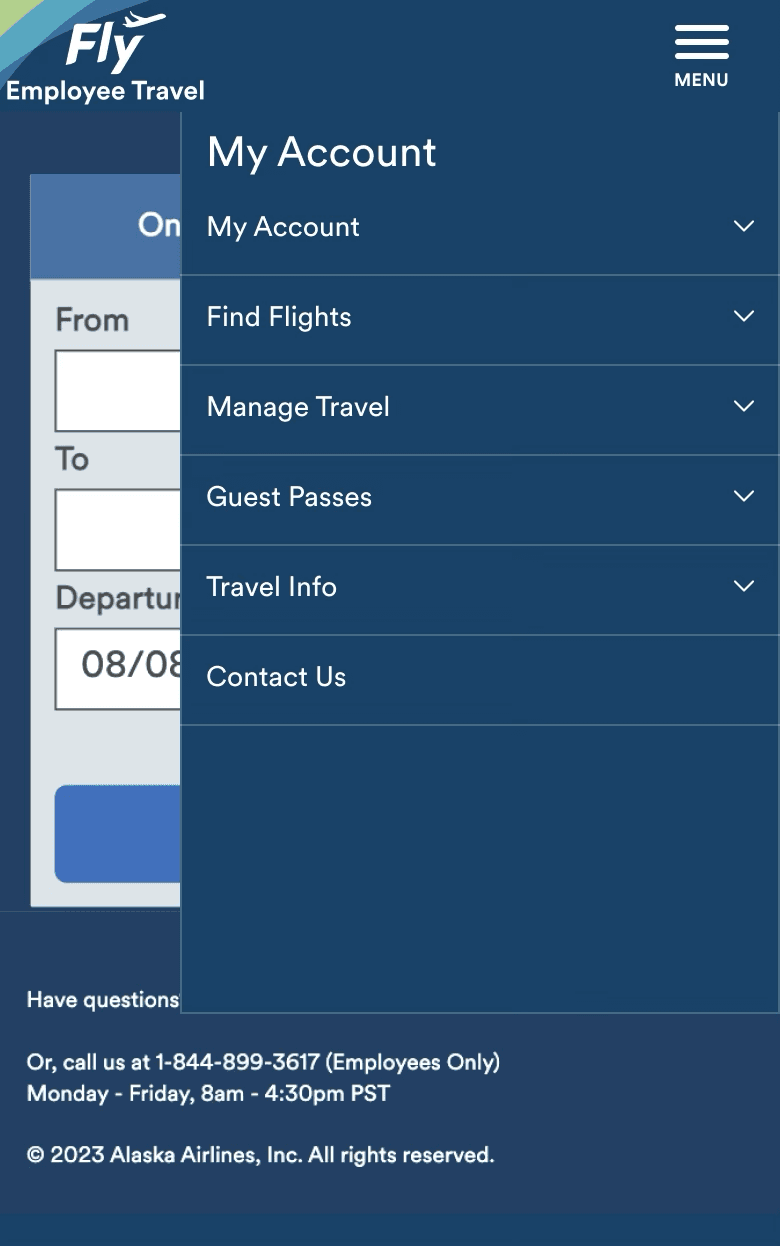The image size is (780, 1246).
Task: Open Manage Travel submenu
Action: pos(479,408)
